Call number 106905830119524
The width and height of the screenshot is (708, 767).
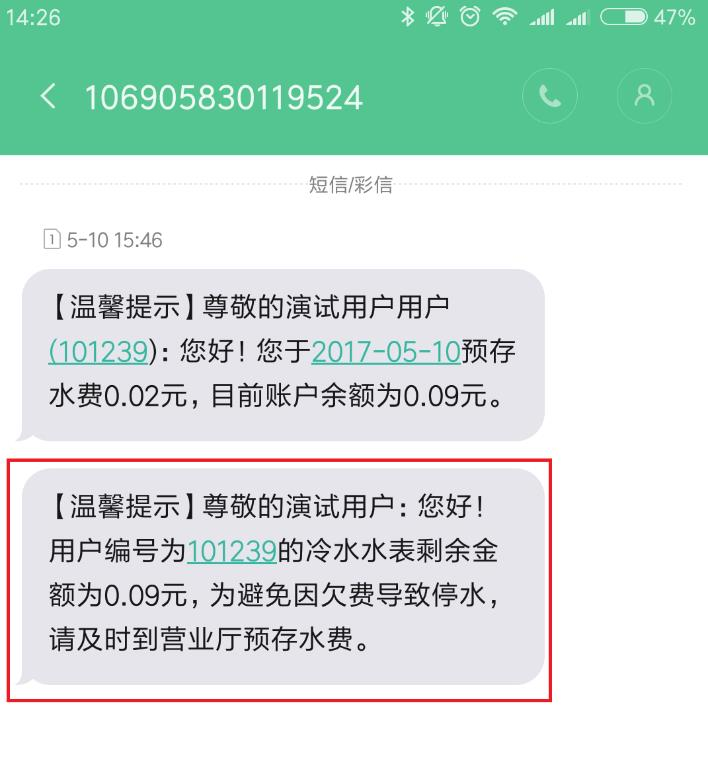pos(549,96)
